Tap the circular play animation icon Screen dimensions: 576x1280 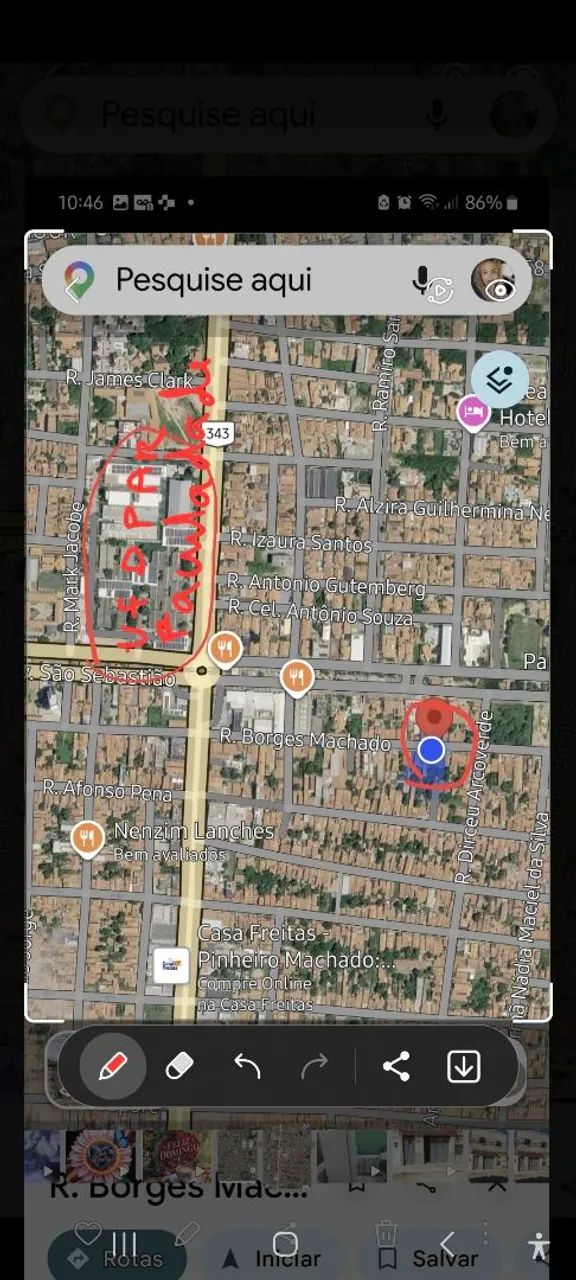[439, 291]
